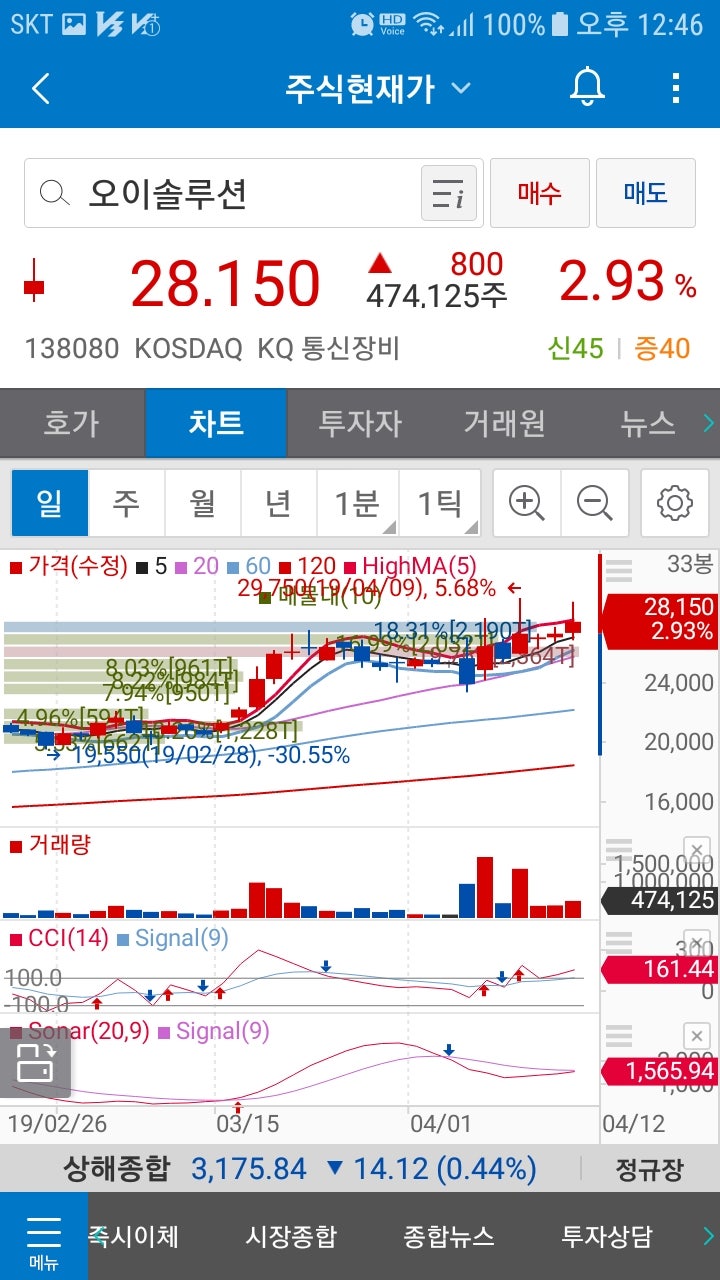Open the three-dot overflow menu
720x1280 pixels.
coord(675,88)
